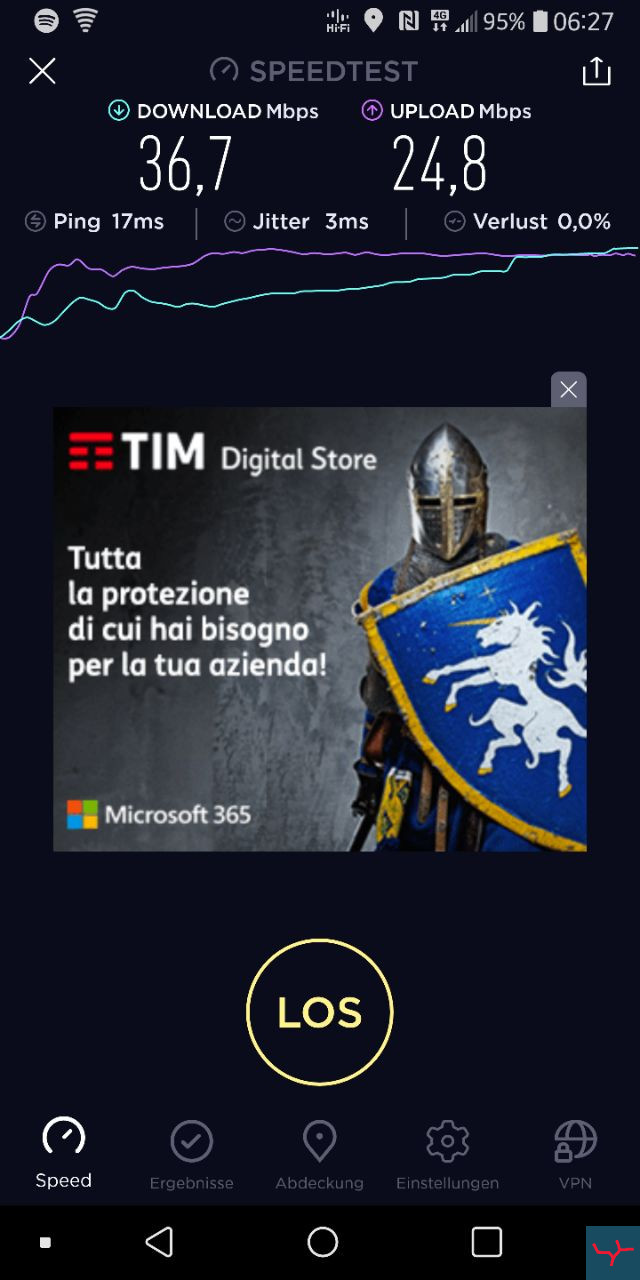
Task: Share the speed test result
Action: pos(596,71)
